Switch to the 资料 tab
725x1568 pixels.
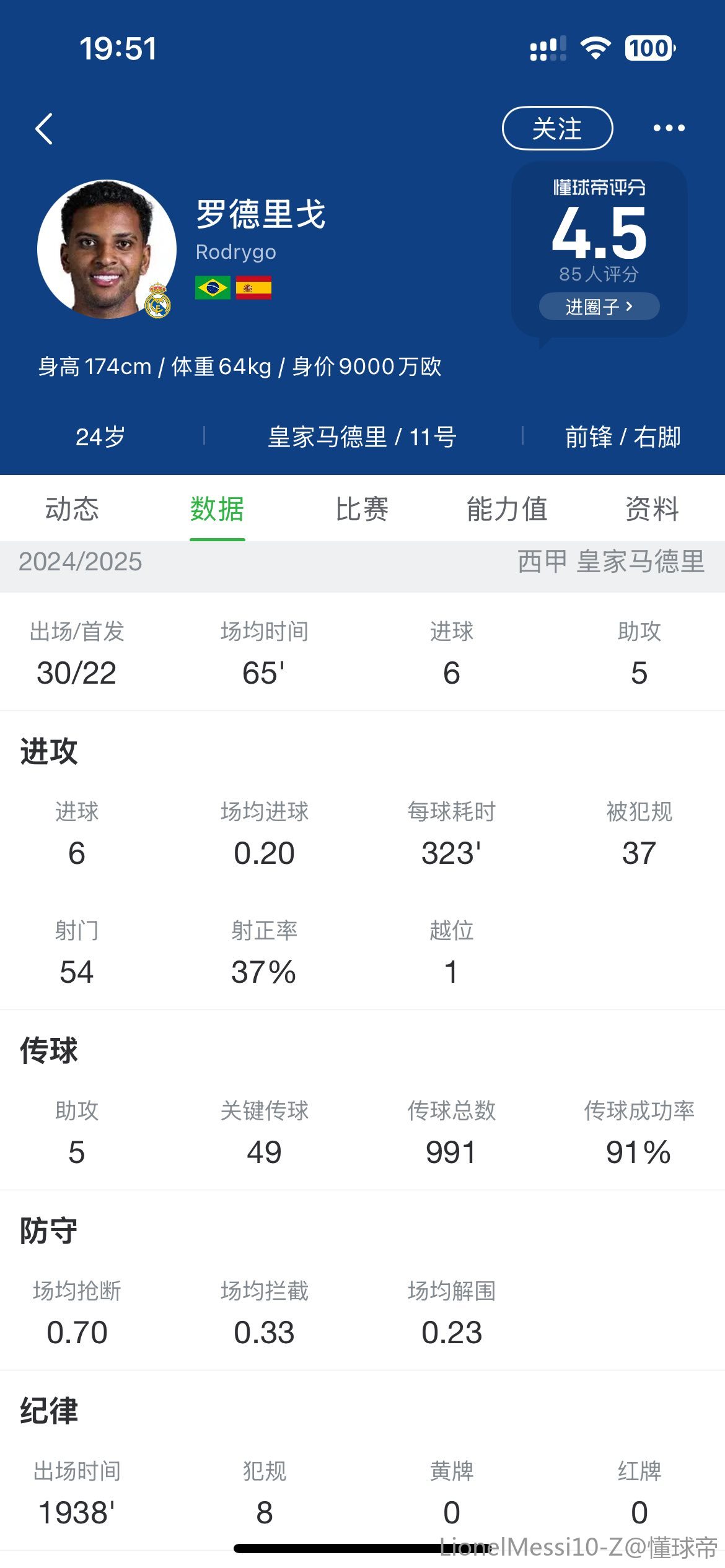pos(652,509)
